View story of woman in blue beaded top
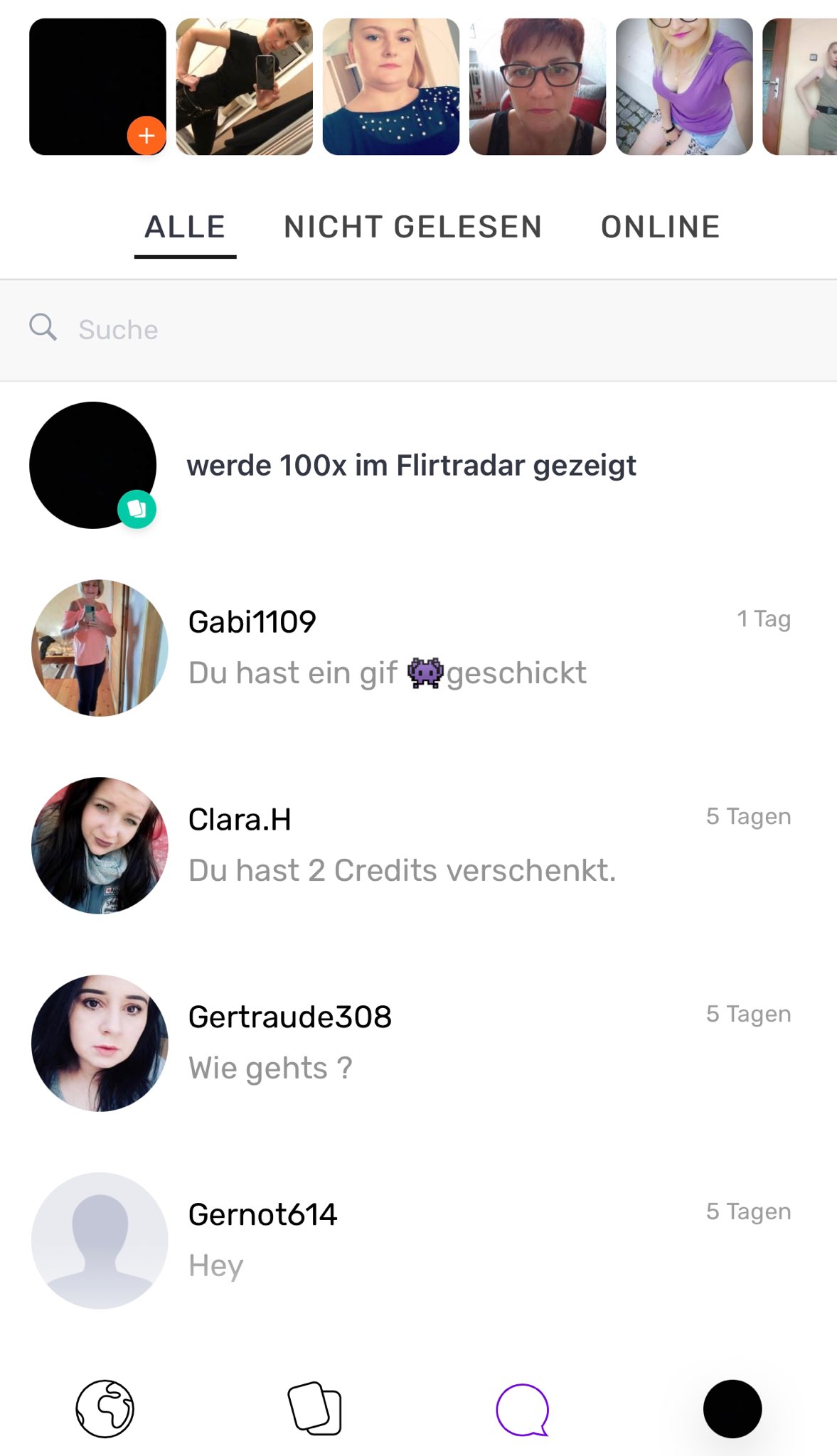The width and height of the screenshot is (837, 1456). pos(390,87)
